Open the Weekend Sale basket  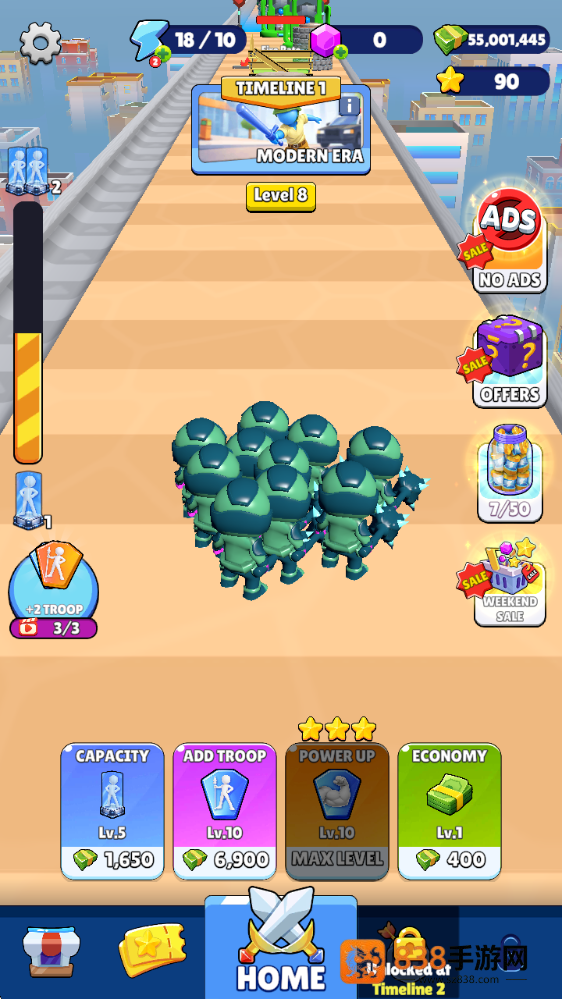pos(509,582)
